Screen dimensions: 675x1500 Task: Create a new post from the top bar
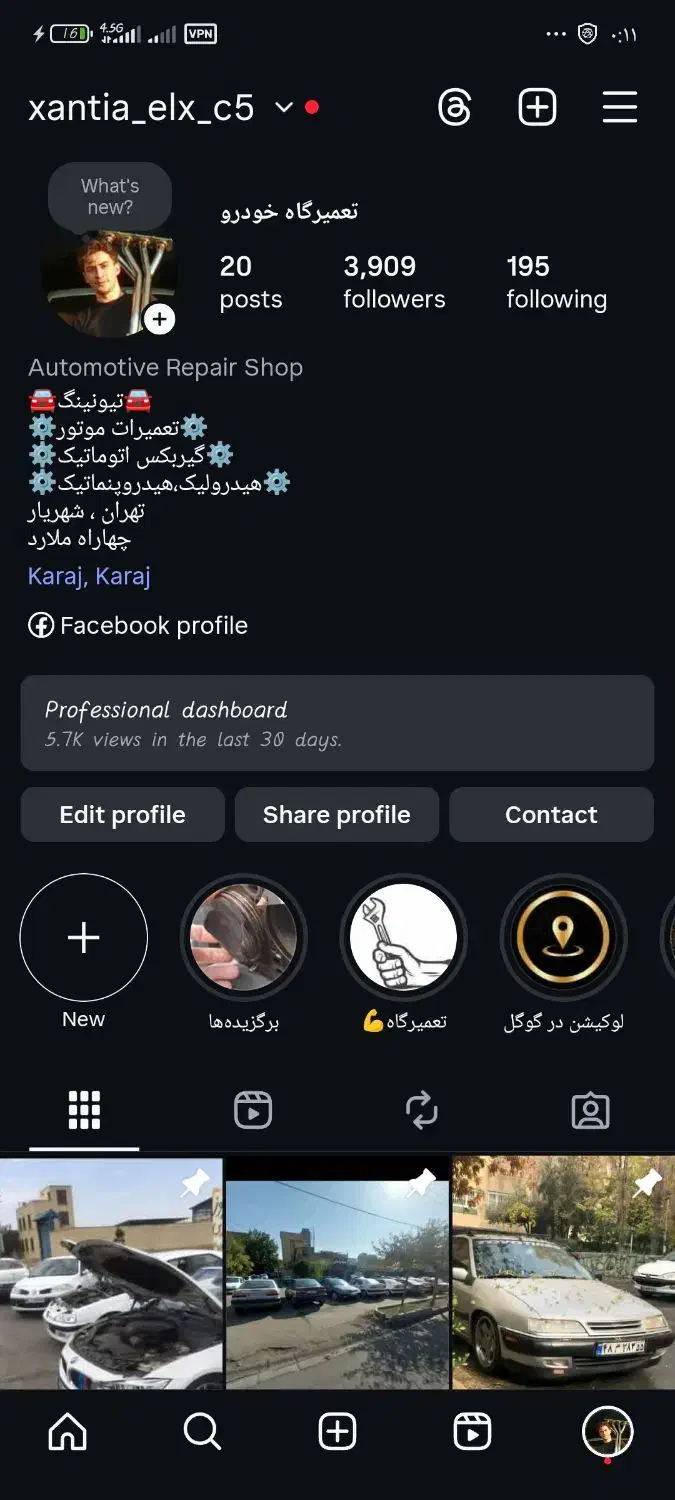(x=537, y=107)
